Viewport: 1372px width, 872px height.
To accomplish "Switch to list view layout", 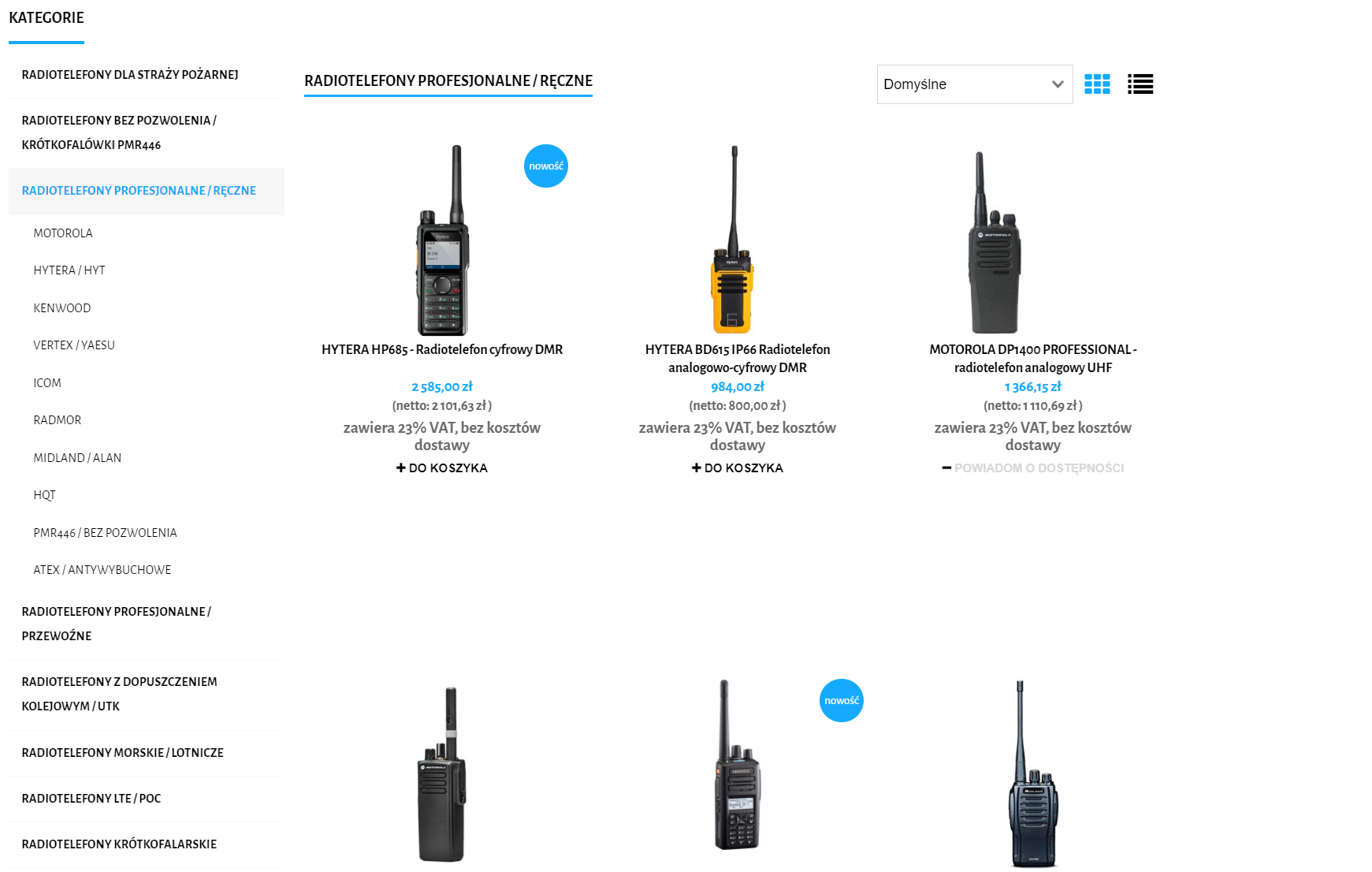I will pyautogui.click(x=1140, y=84).
